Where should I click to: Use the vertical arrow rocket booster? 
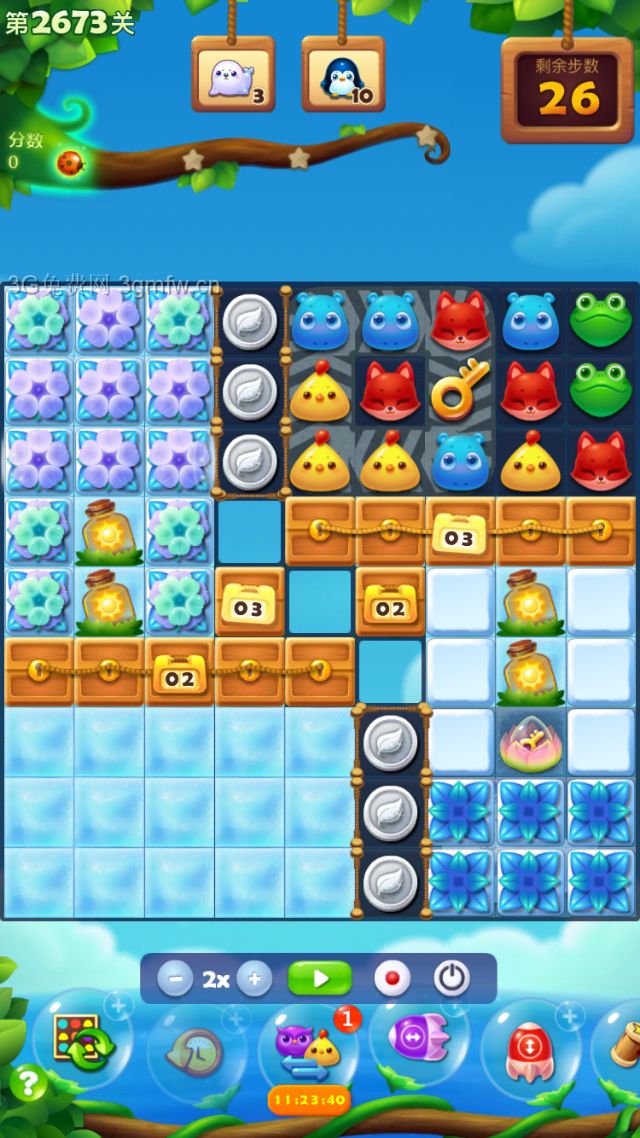[x=530, y=1050]
